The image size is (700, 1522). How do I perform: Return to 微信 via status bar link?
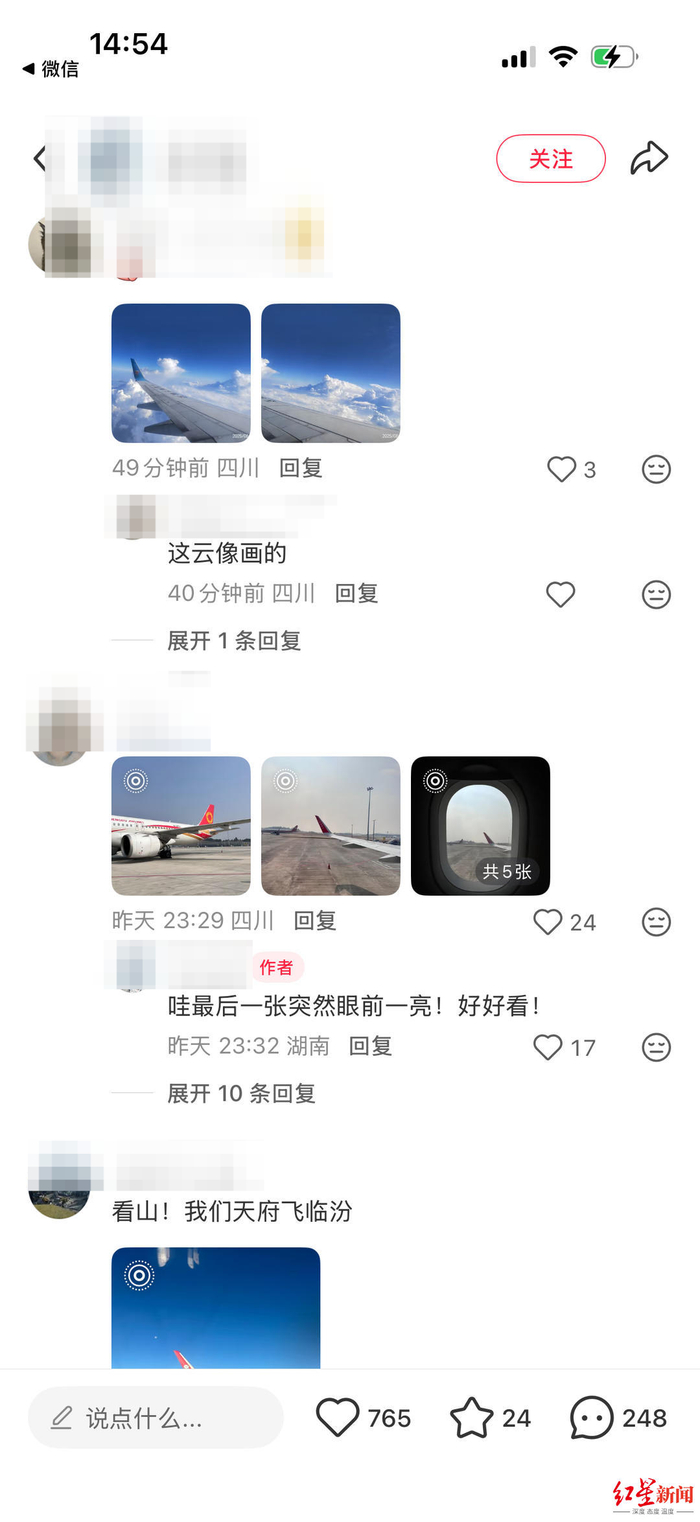click(50, 69)
